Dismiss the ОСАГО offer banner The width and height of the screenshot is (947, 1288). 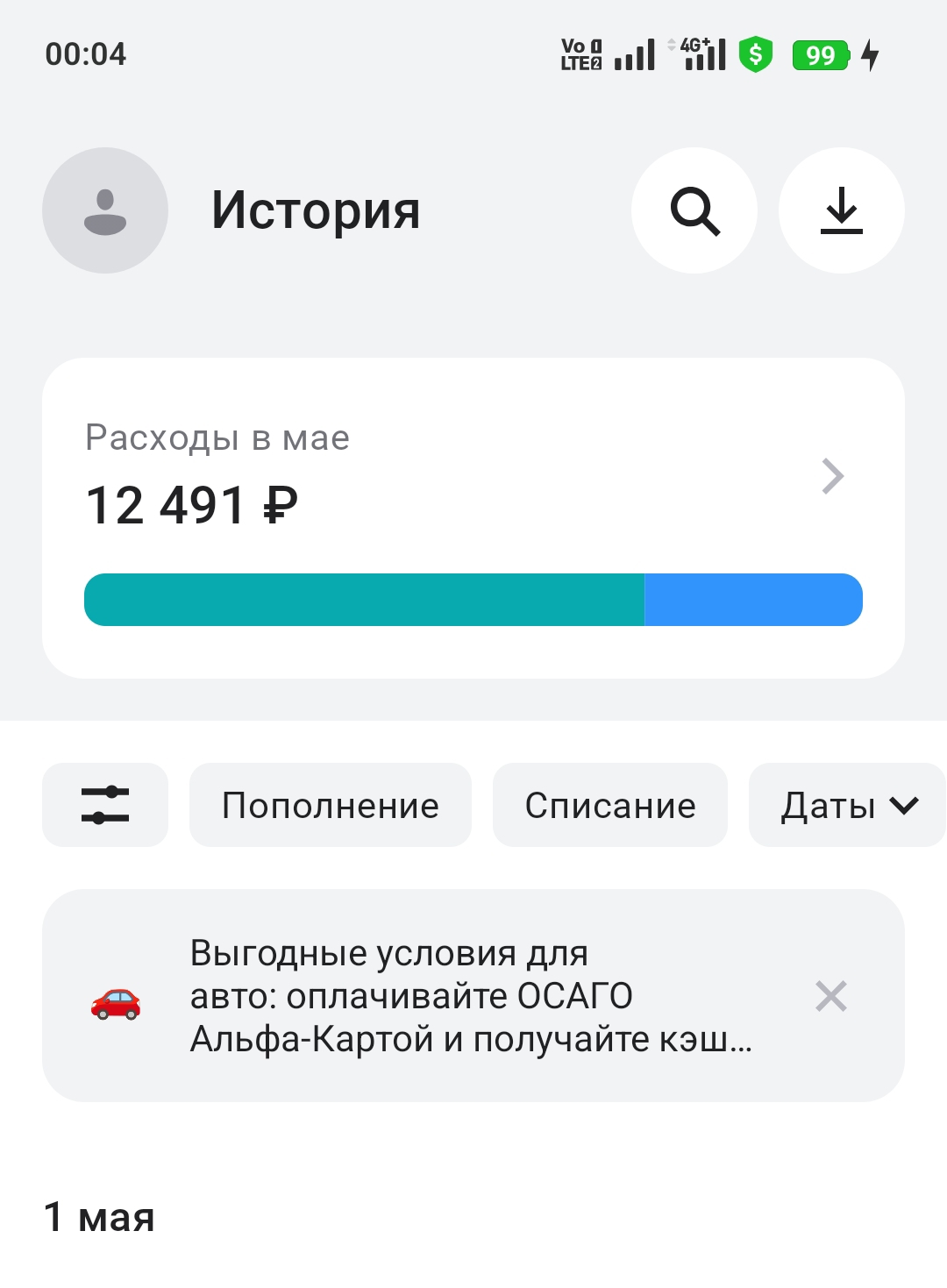(x=830, y=996)
